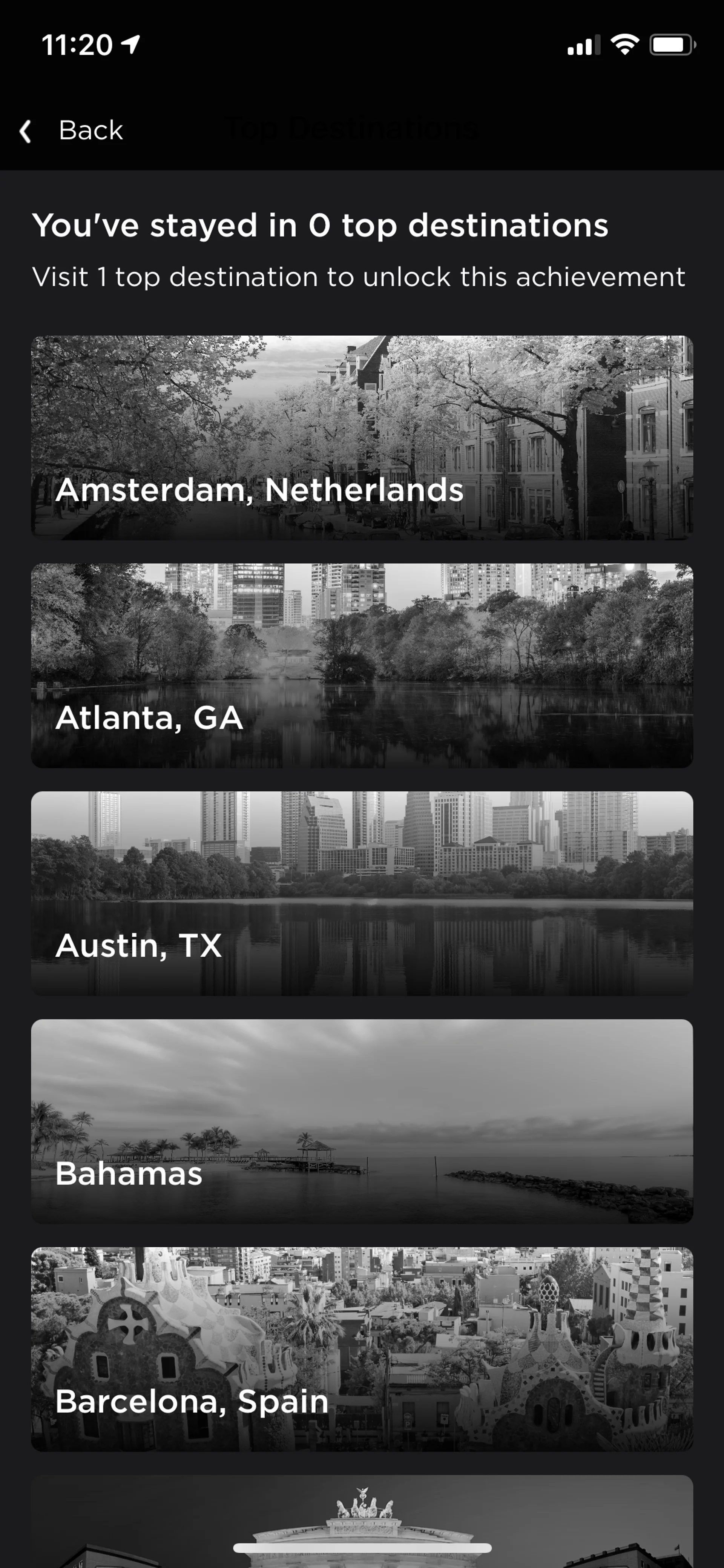Select the Austin, TX destination card
Image resolution: width=724 pixels, height=1568 pixels.
click(x=361, y=892)
